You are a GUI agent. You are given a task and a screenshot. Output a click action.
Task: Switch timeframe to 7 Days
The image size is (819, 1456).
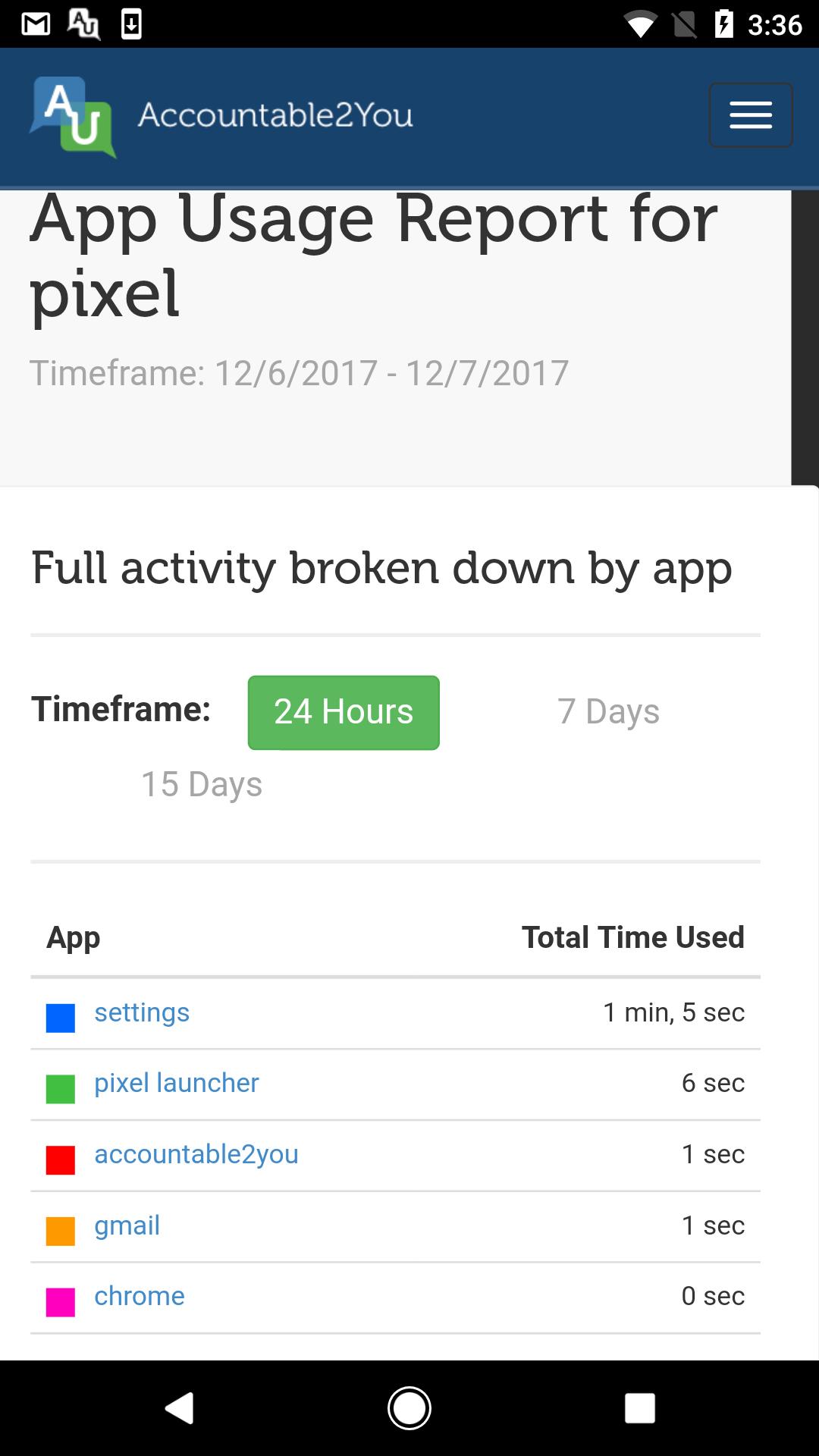pyautogui.click(x=608, y=712)
